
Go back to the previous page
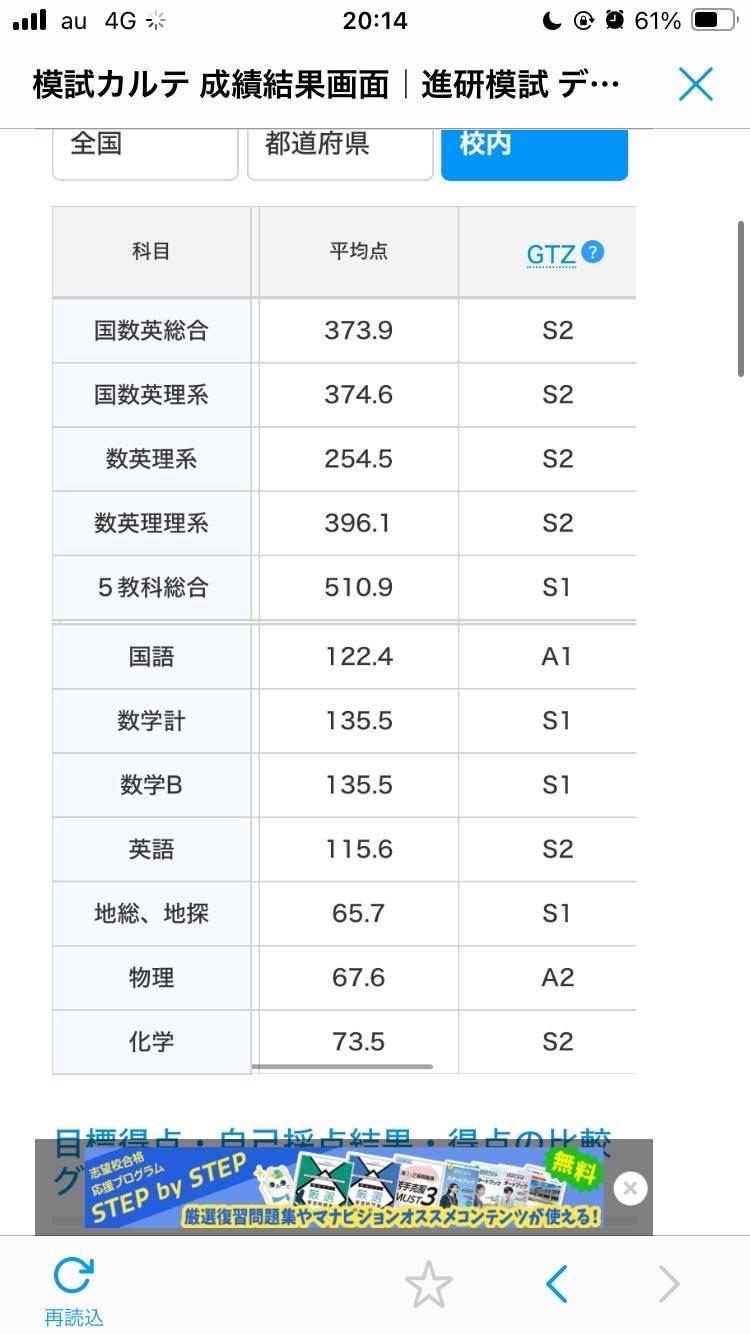557,1284
